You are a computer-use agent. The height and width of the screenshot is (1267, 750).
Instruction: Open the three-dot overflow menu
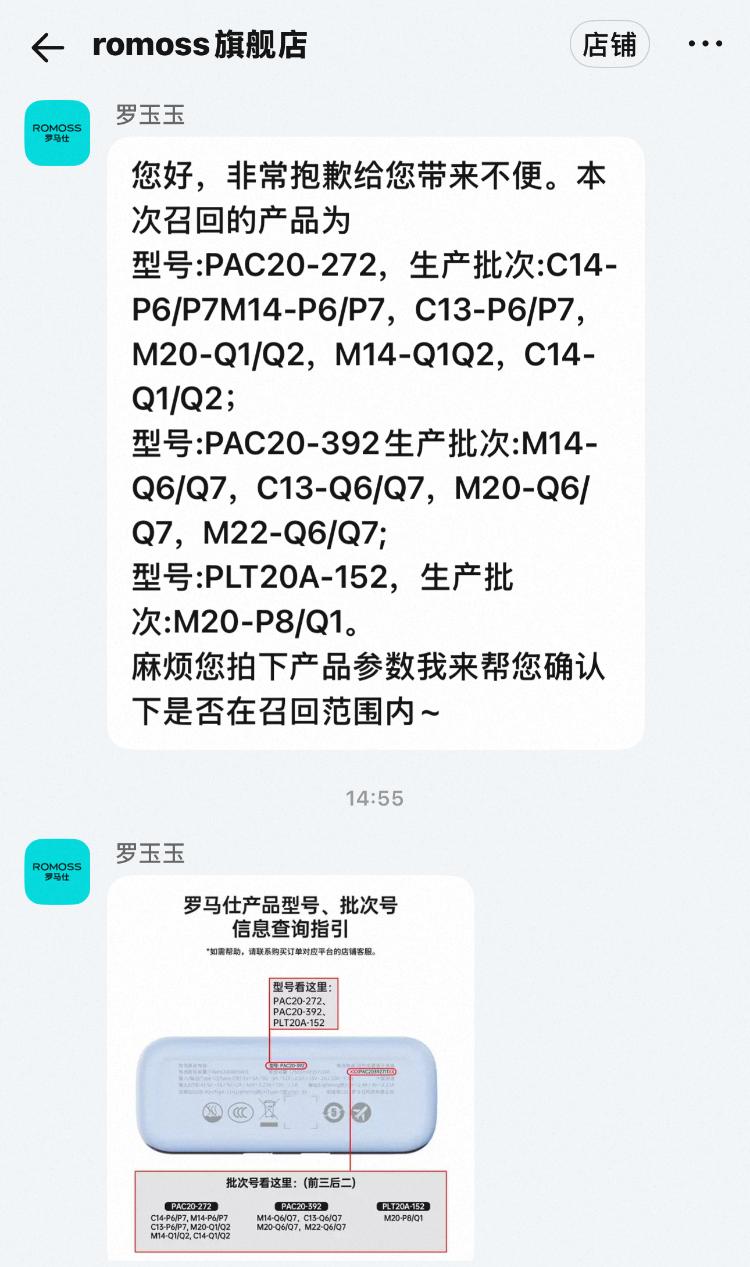705,45
